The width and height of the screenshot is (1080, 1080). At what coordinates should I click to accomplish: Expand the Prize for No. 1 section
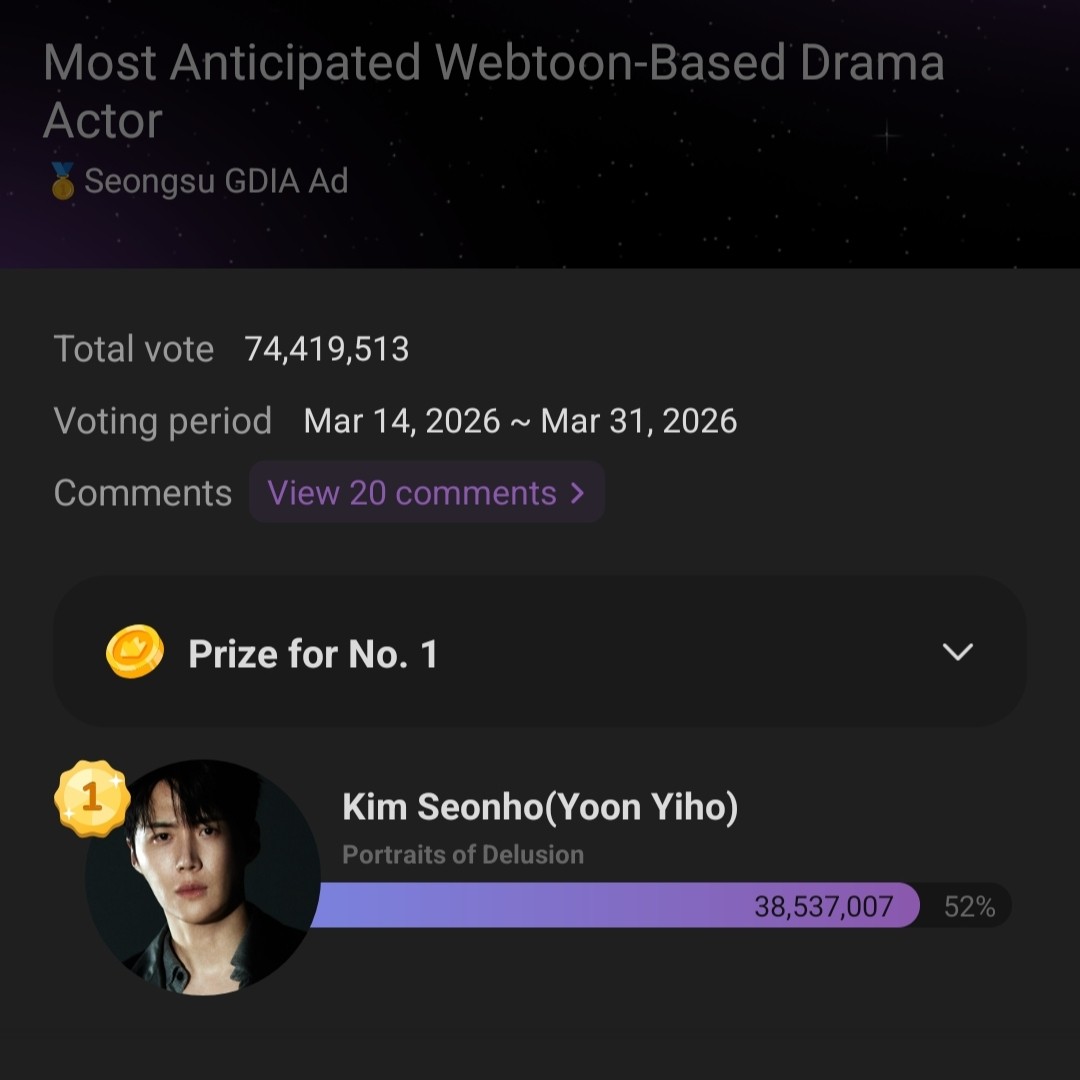(957, 652)
